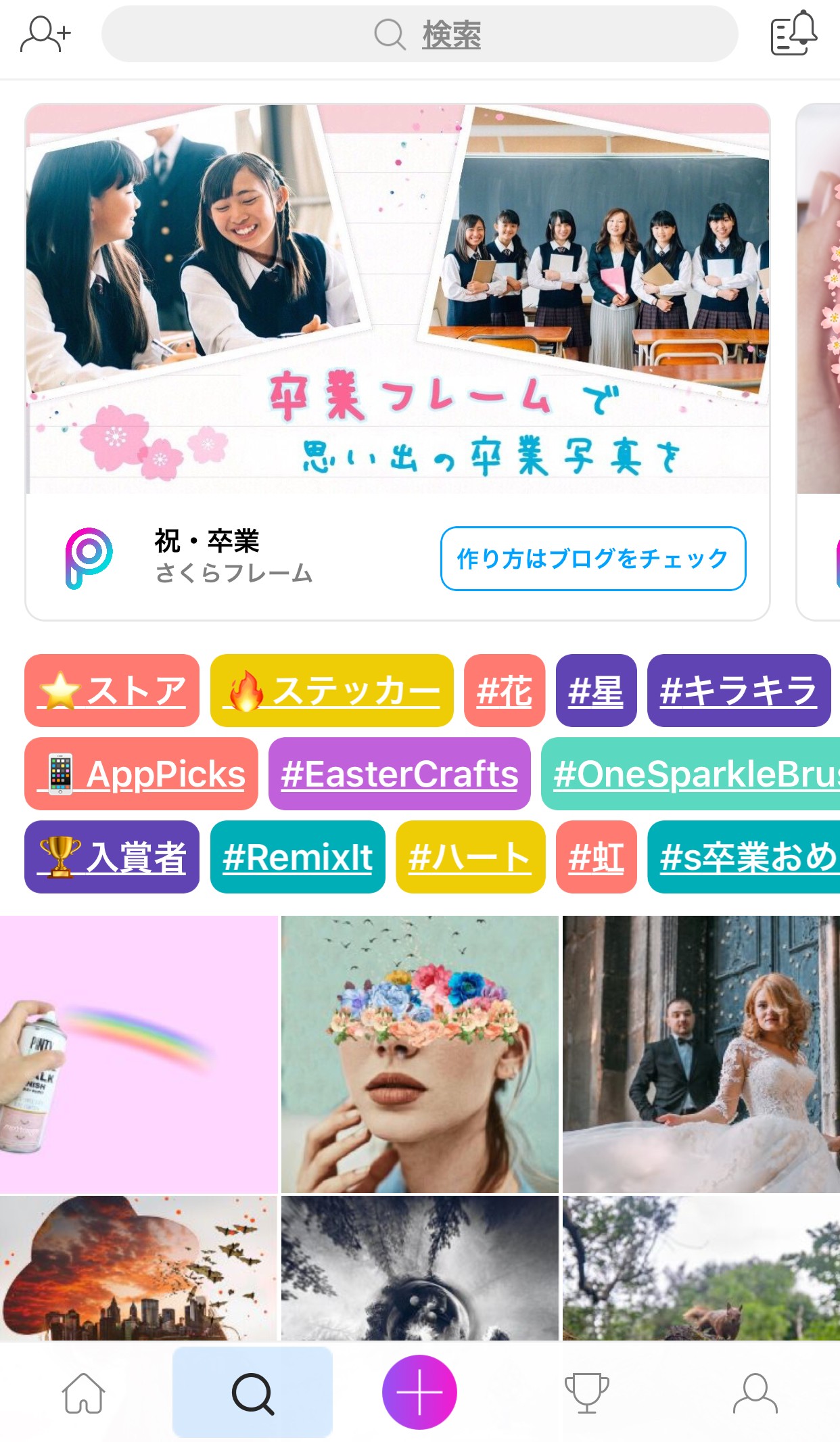Tap the purple plus create button
The image size is (840, 1442).
click(419, 1393)
